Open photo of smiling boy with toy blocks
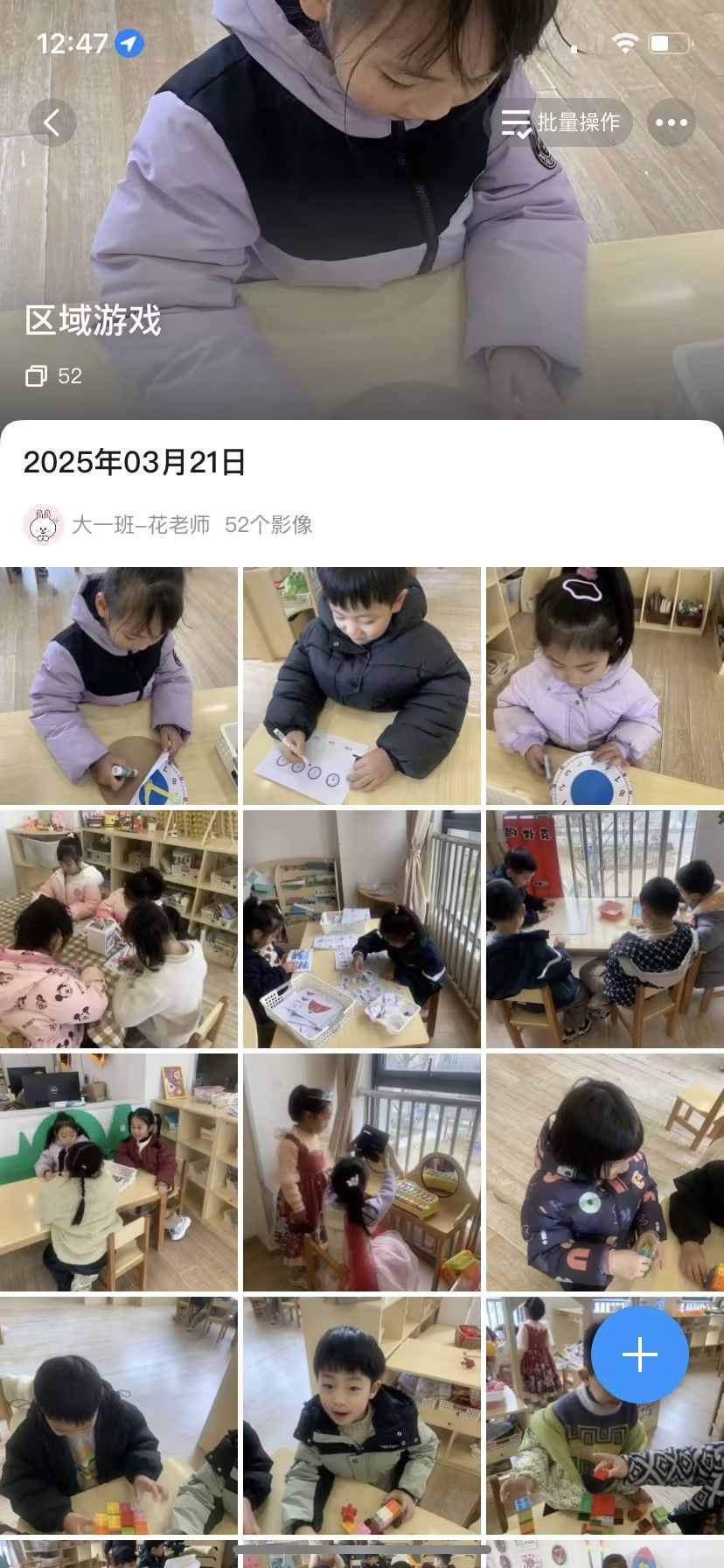The image size is (724, 1568). (x=362, y=1416)
